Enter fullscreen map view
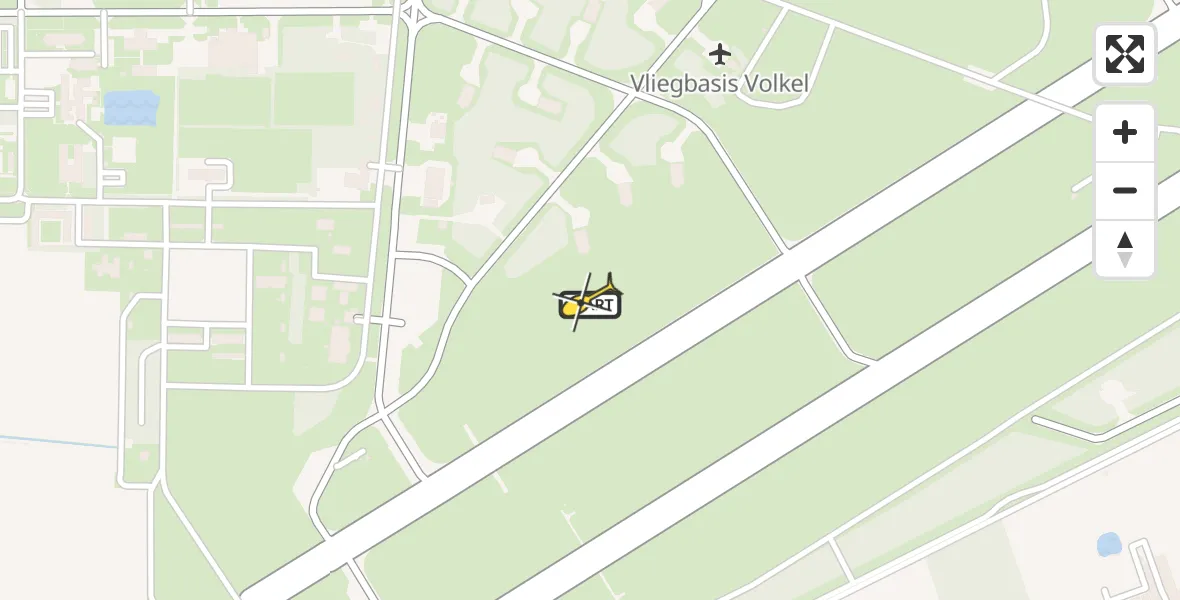The width and height of the screenshot is (1180, 600). click(1124, 54)
